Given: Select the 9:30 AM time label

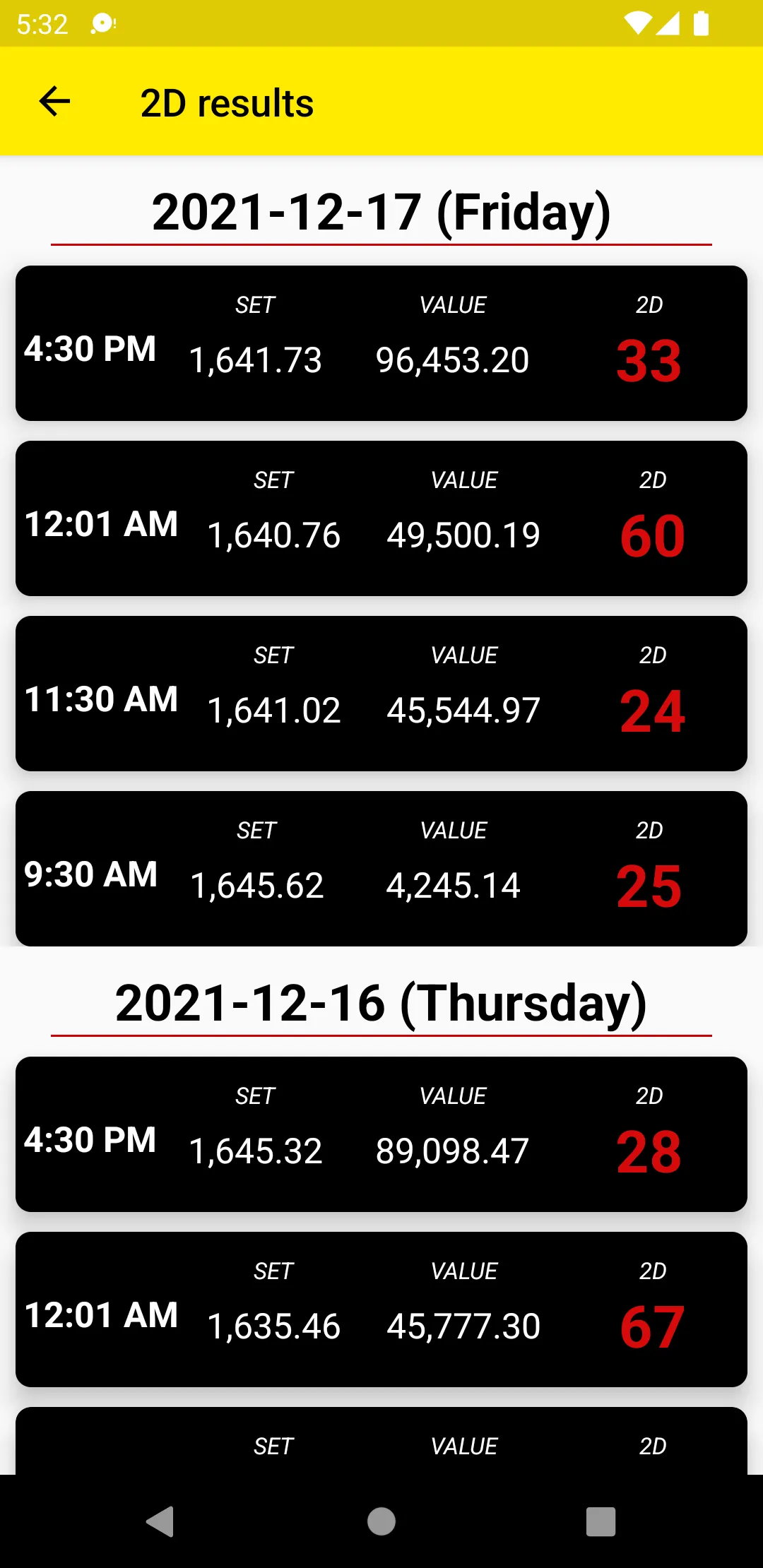Looking at the screenshot, I should click(92, 874).
